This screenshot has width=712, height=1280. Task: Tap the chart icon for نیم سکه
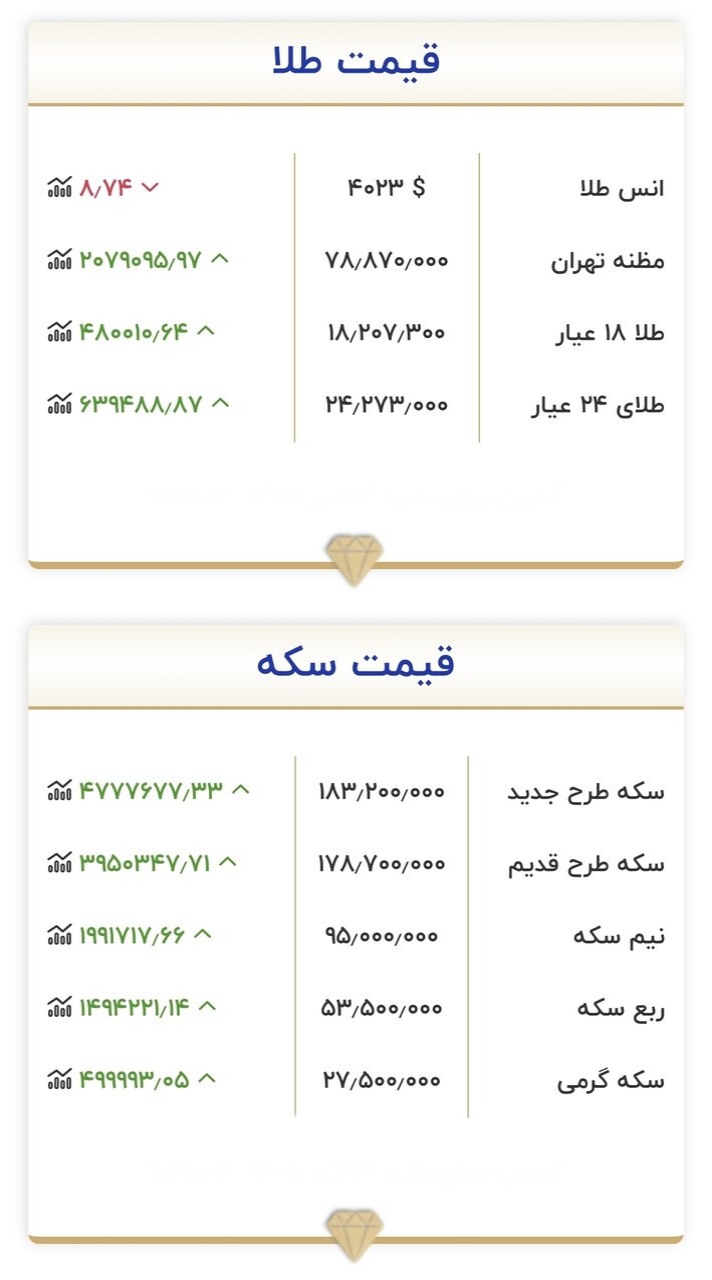pyautogui.click(x=60, y=934)
